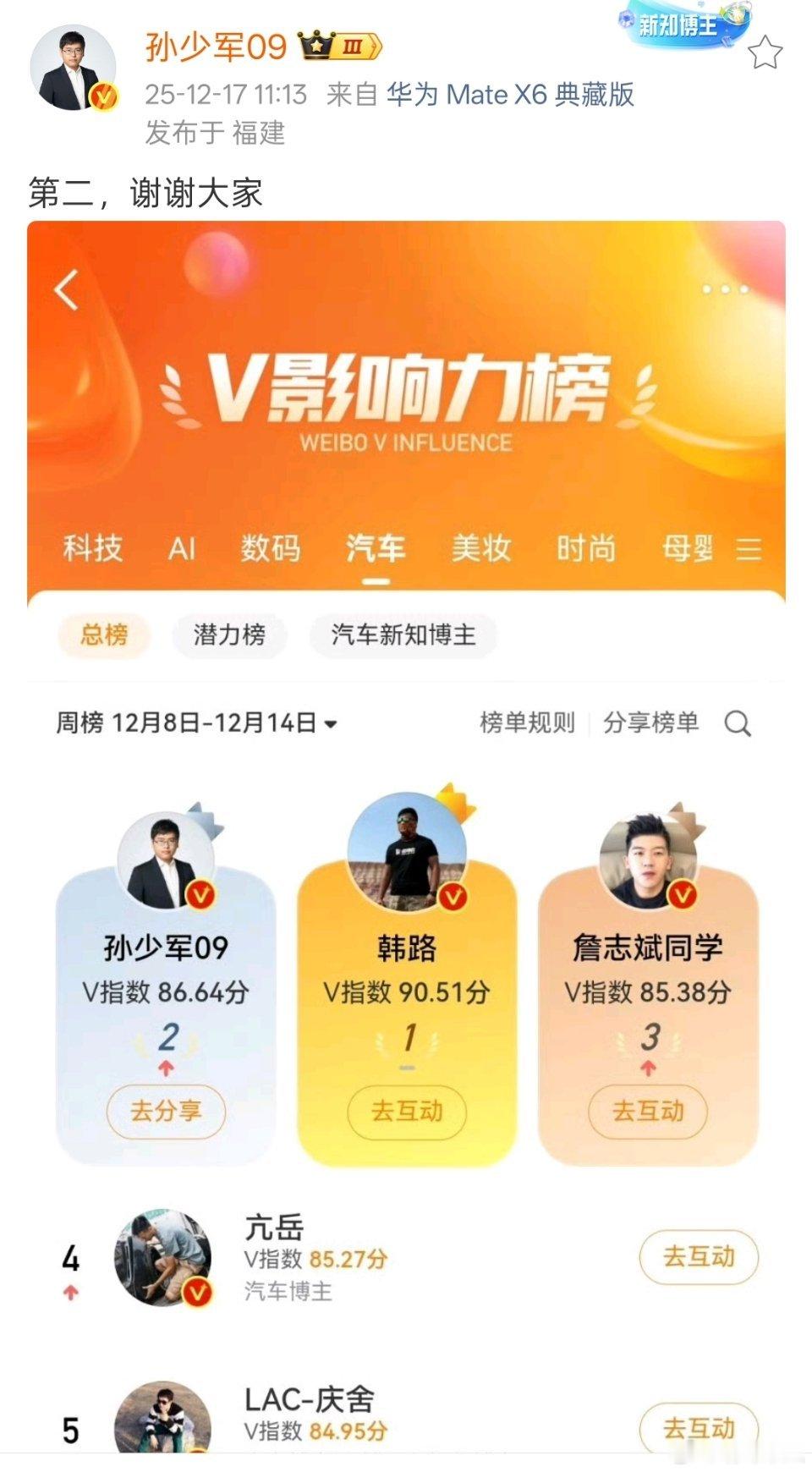Image resolution: width=812 pixels, height=1472 pixels.
Task: Select the 汽车新知博主 filter
Action: 402,635
